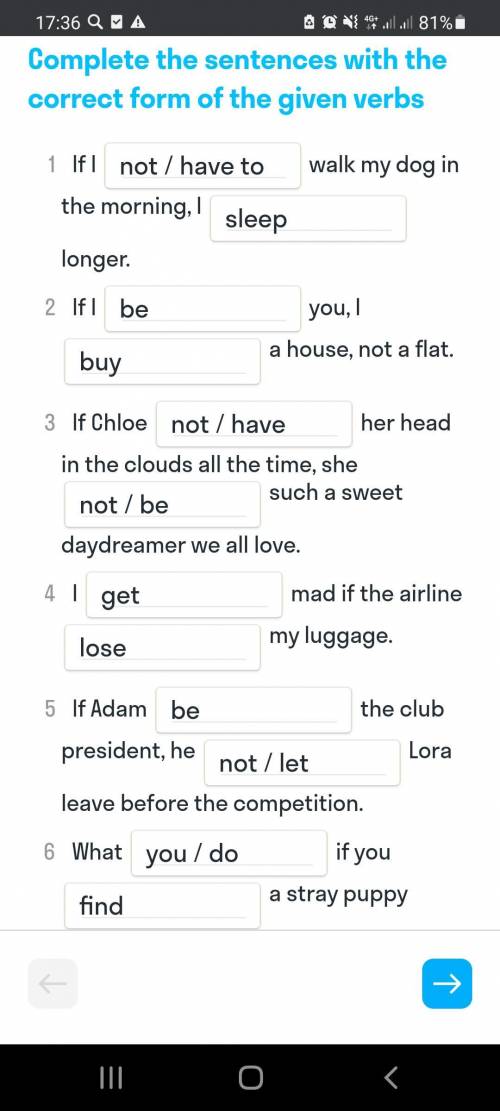Tap the greyed-out previous arrow button

click(52, 983)
